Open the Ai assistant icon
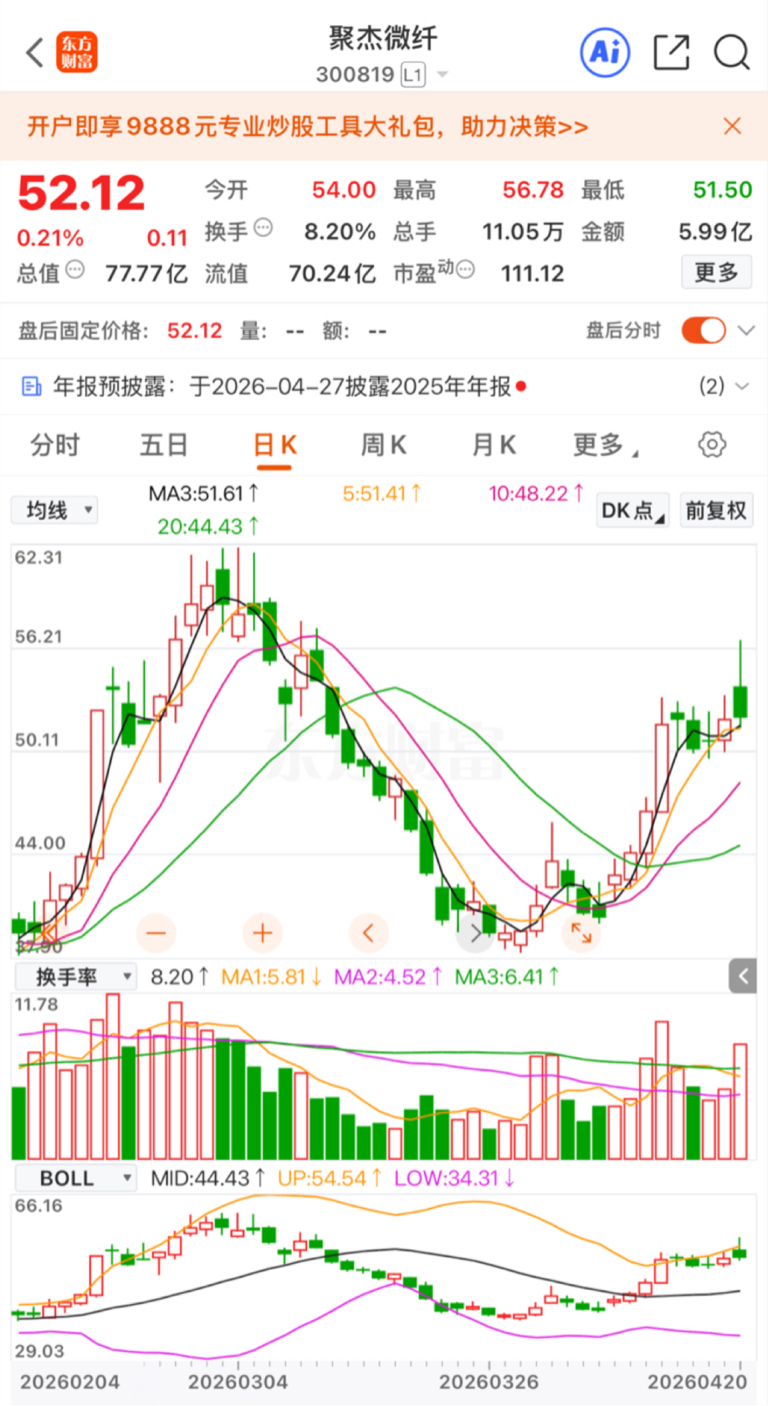This screenshot has width=768, height=1406. pos(605,53)
